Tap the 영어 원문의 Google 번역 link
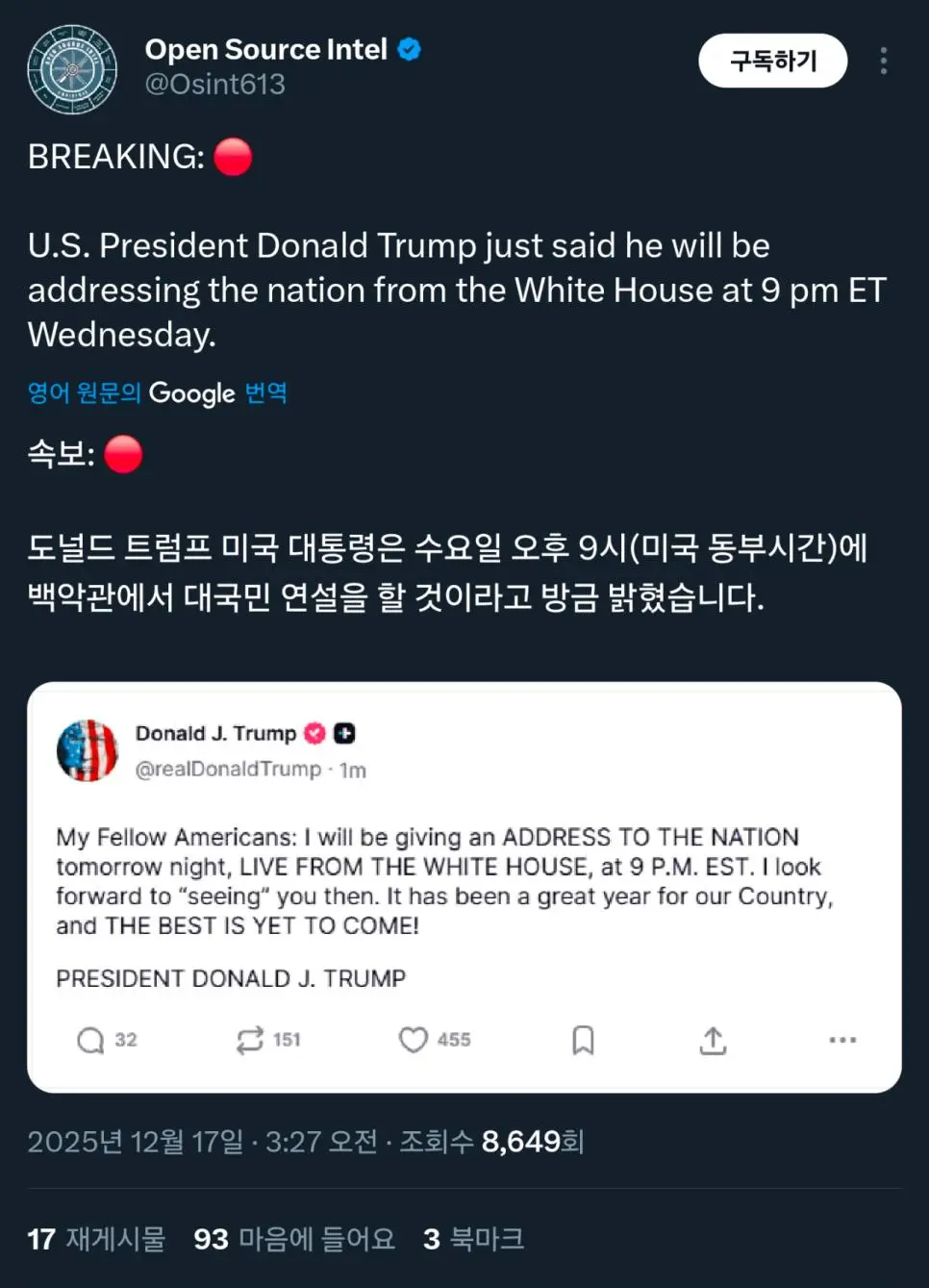Viewport: 929px width, 1288px height. (x=158, y=392)
